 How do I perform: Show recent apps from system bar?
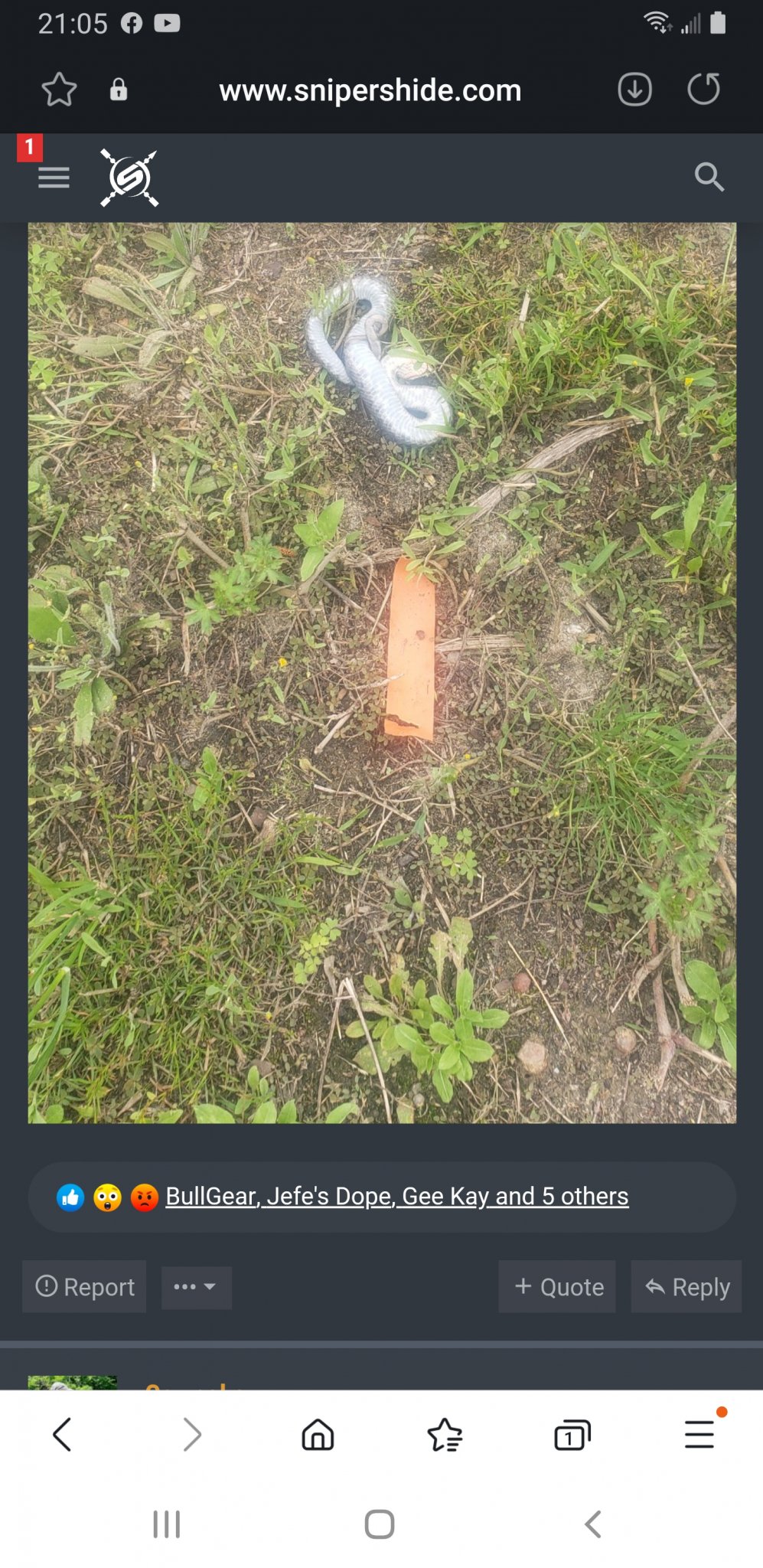166,1524
